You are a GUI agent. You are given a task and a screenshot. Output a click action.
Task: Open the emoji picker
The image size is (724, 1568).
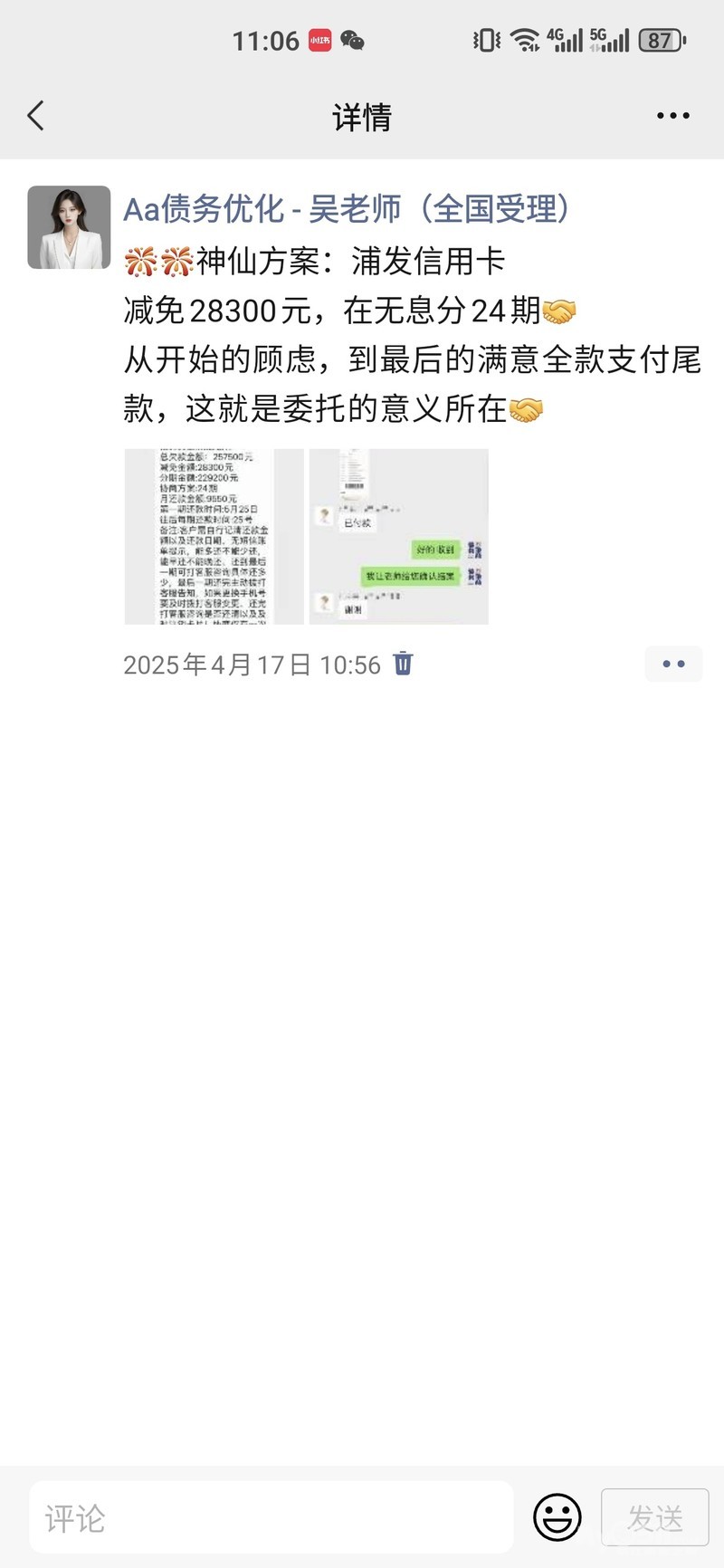point(557,1517)
